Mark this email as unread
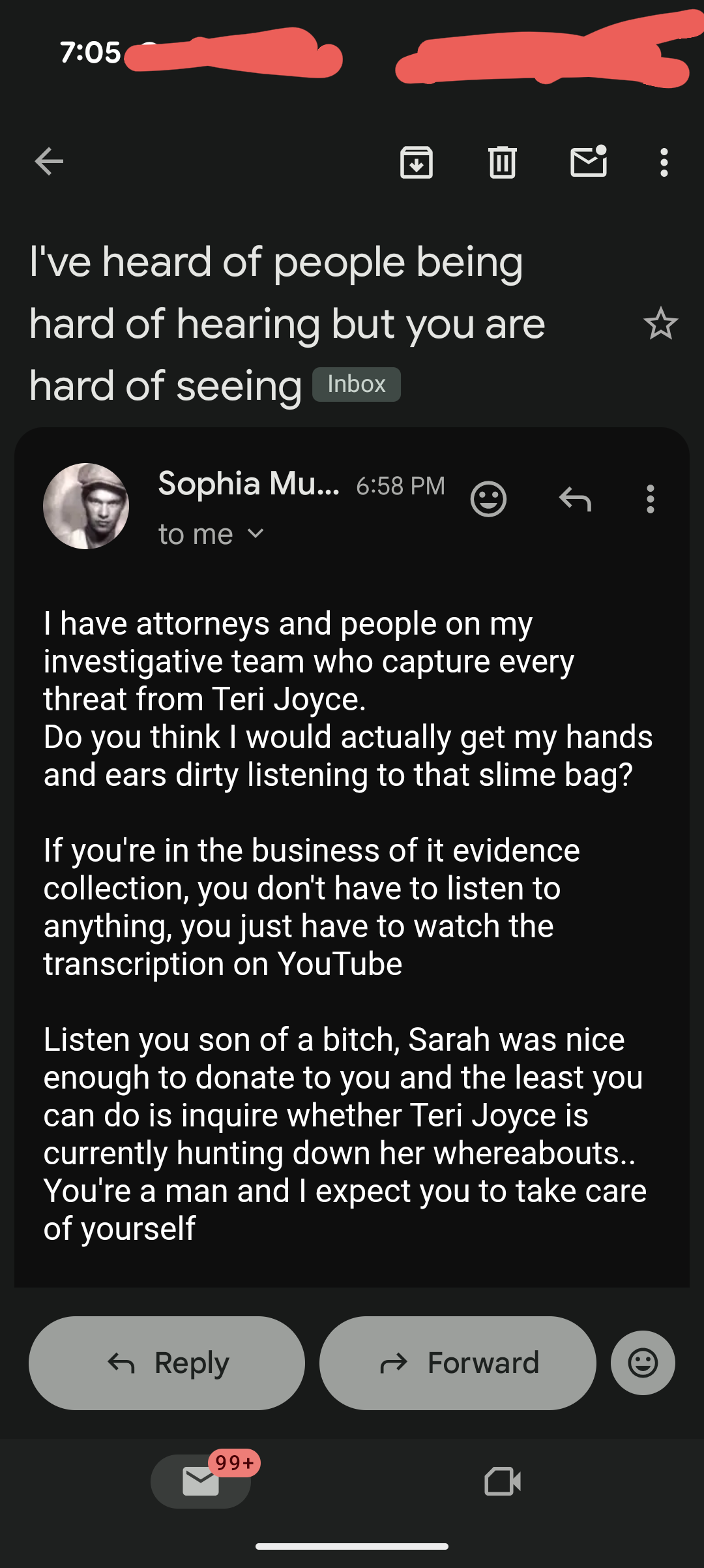 tap(589, 162)
